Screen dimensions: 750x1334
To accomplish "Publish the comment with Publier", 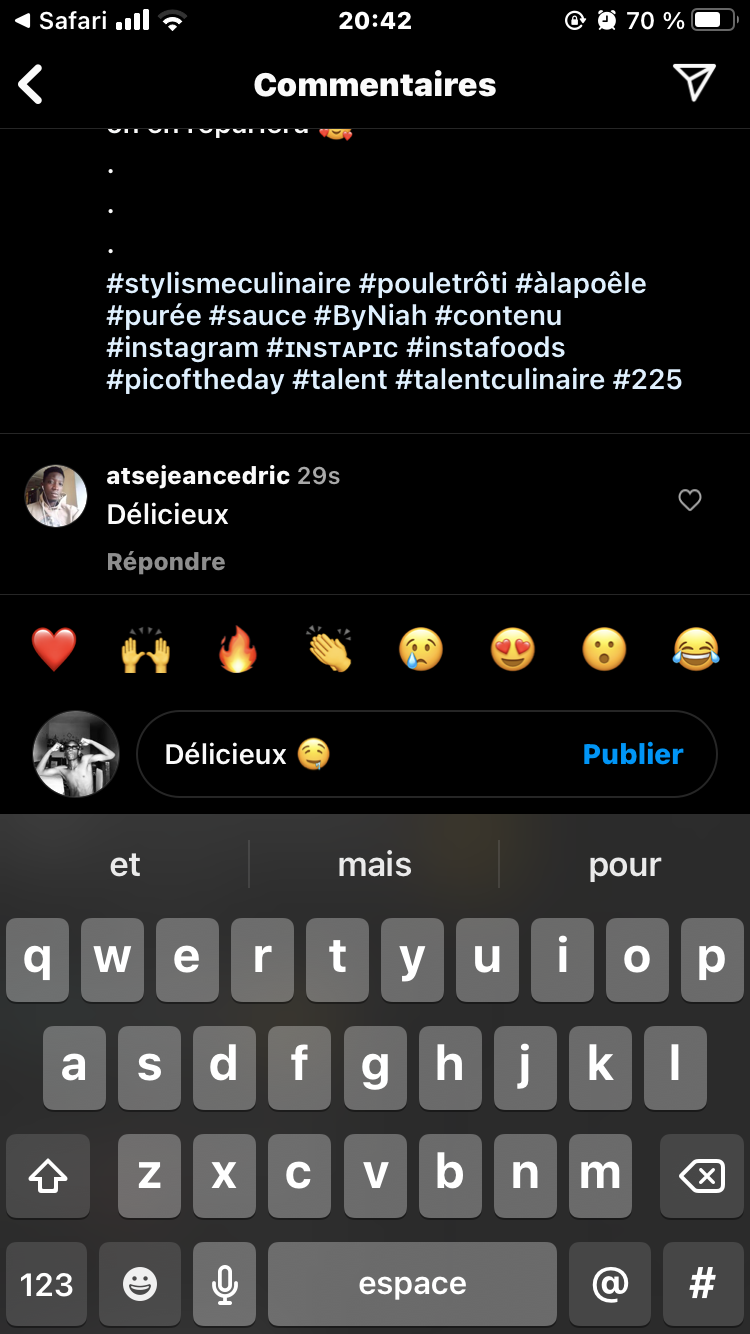I will [x=633, y=754].
